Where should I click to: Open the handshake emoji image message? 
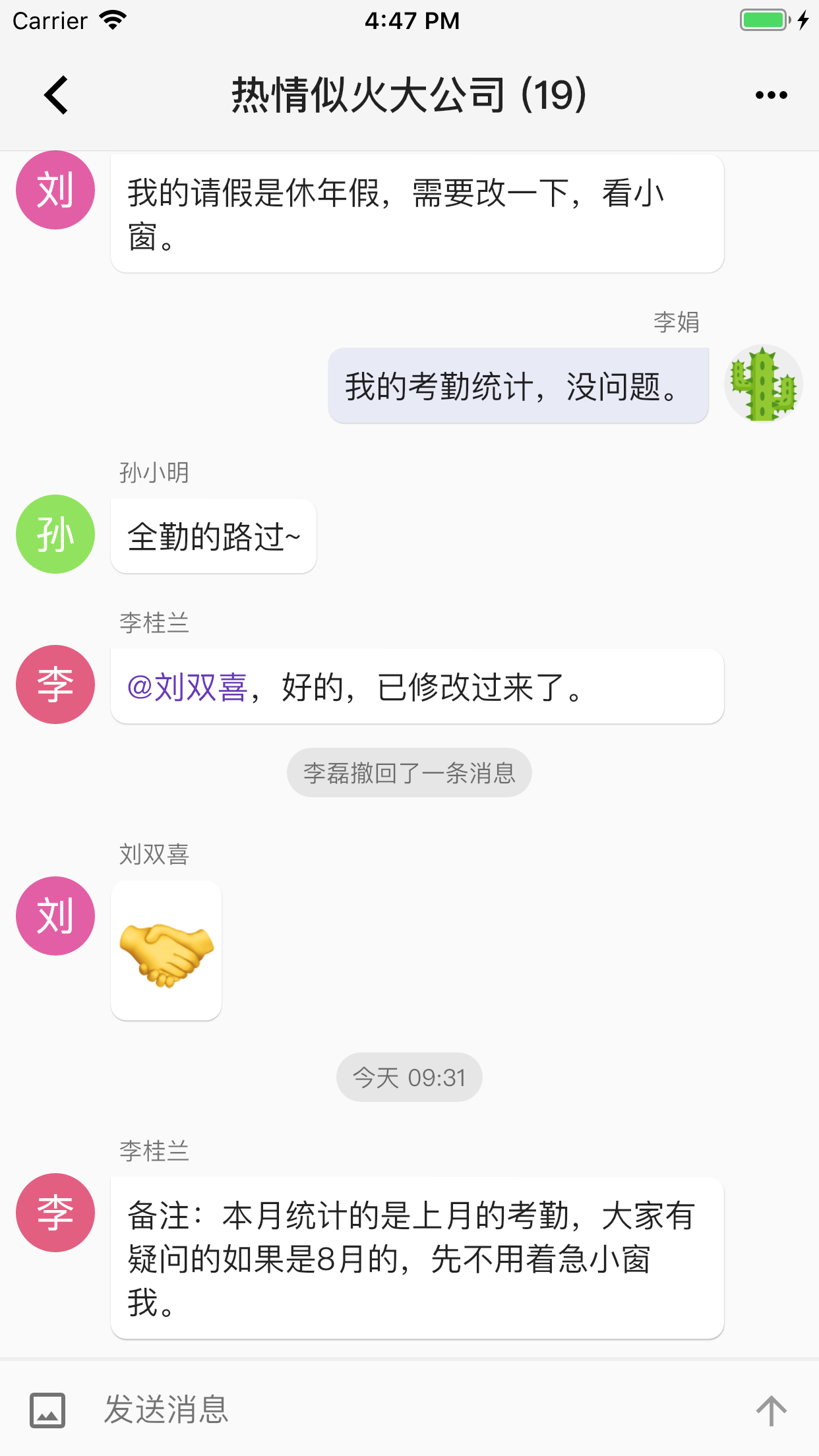(166, 950)
